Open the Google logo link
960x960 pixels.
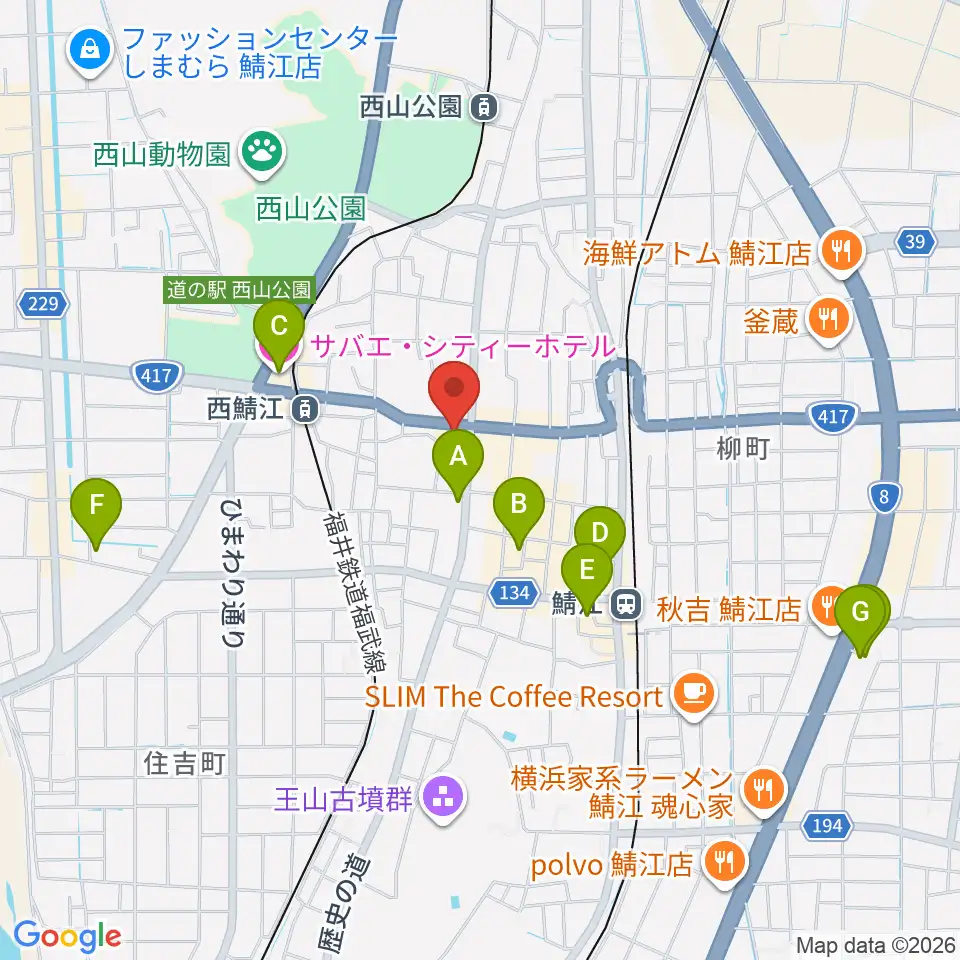click(67, 936)
